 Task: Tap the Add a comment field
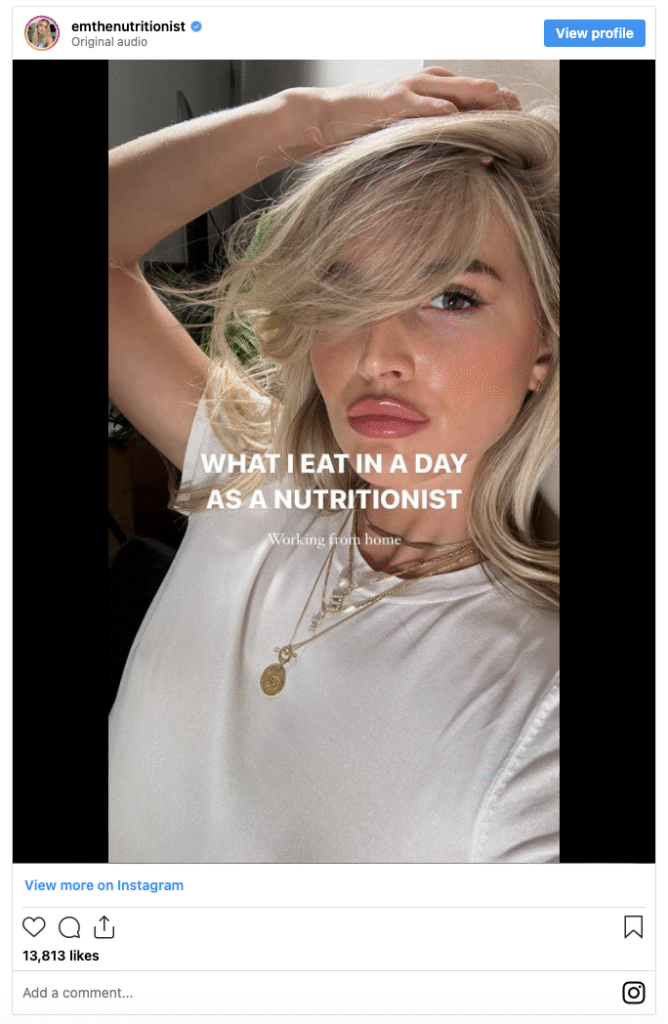pos(300,993)
